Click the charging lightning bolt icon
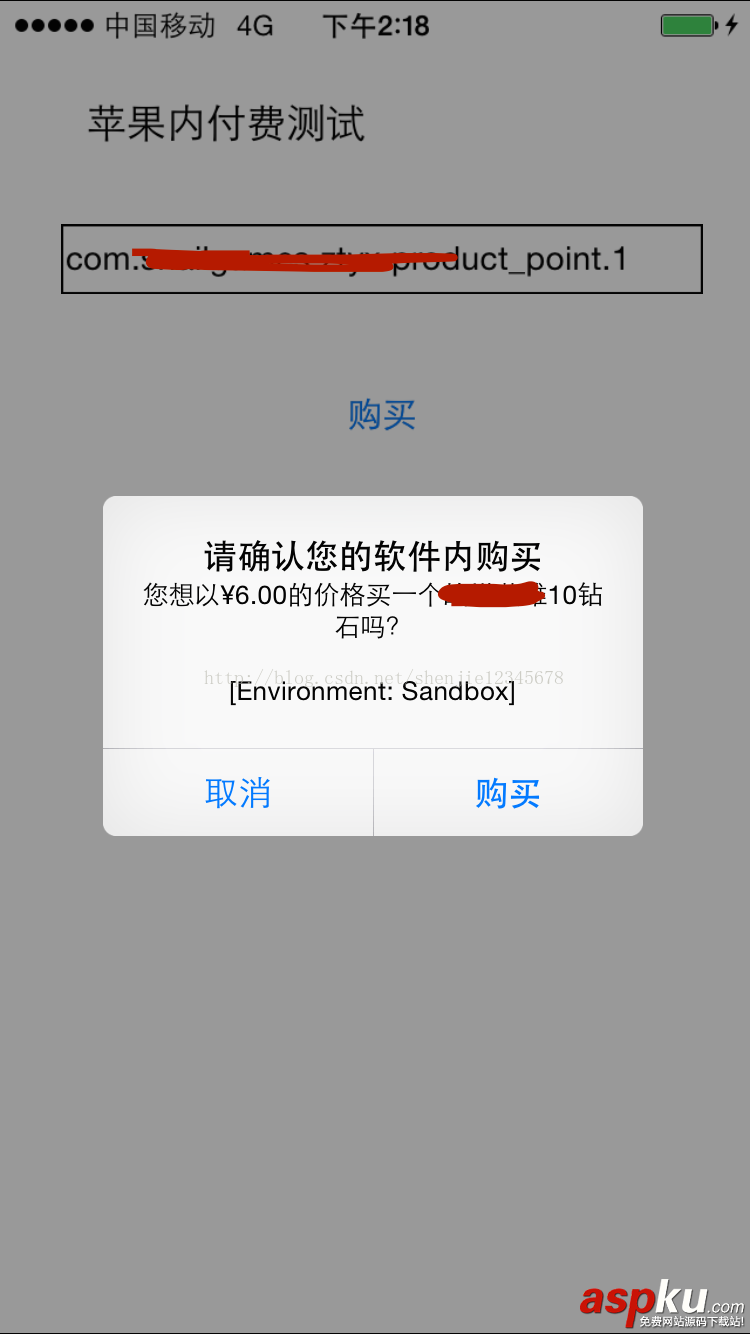The image size is (750, 1334). [730, 26]
